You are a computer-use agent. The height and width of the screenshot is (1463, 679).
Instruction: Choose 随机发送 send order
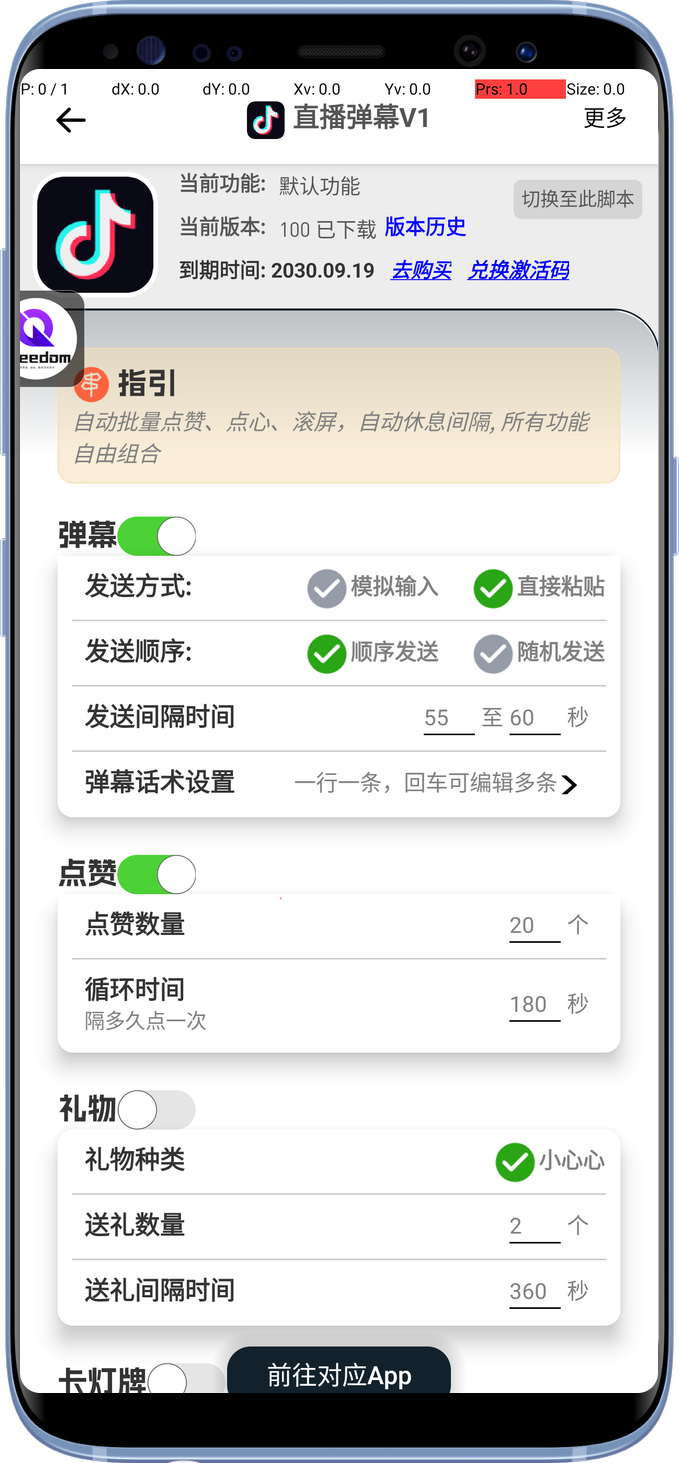point(493,653)
